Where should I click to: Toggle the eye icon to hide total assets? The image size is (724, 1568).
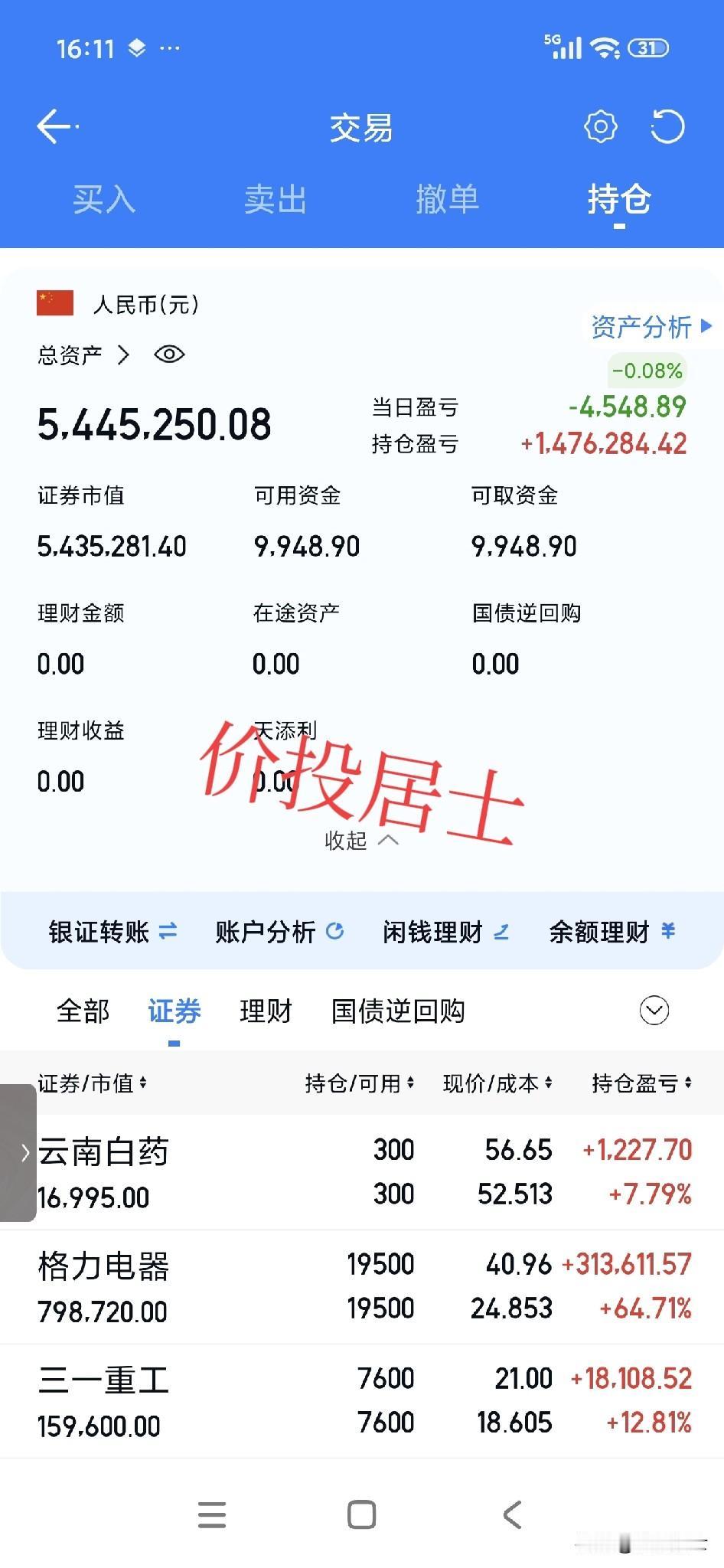tap(169, 354)
